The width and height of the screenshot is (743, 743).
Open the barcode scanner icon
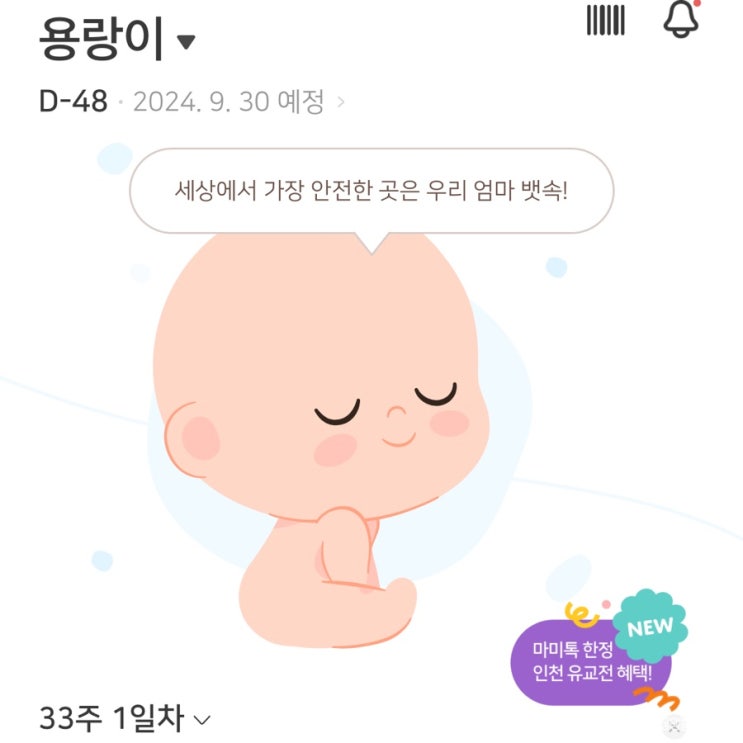point(606,19)
